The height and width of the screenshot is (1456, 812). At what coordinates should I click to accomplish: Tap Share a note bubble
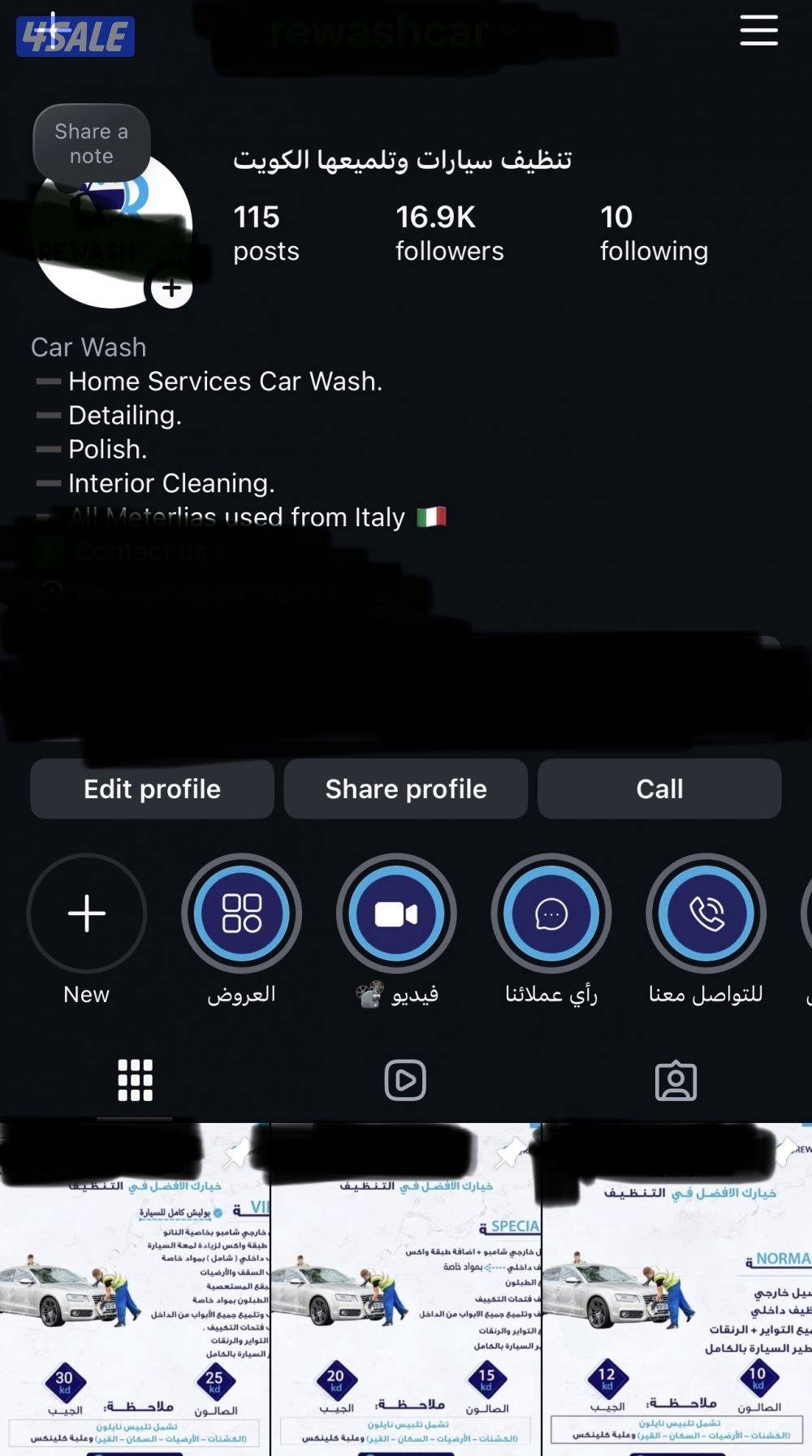pos(92,144)
